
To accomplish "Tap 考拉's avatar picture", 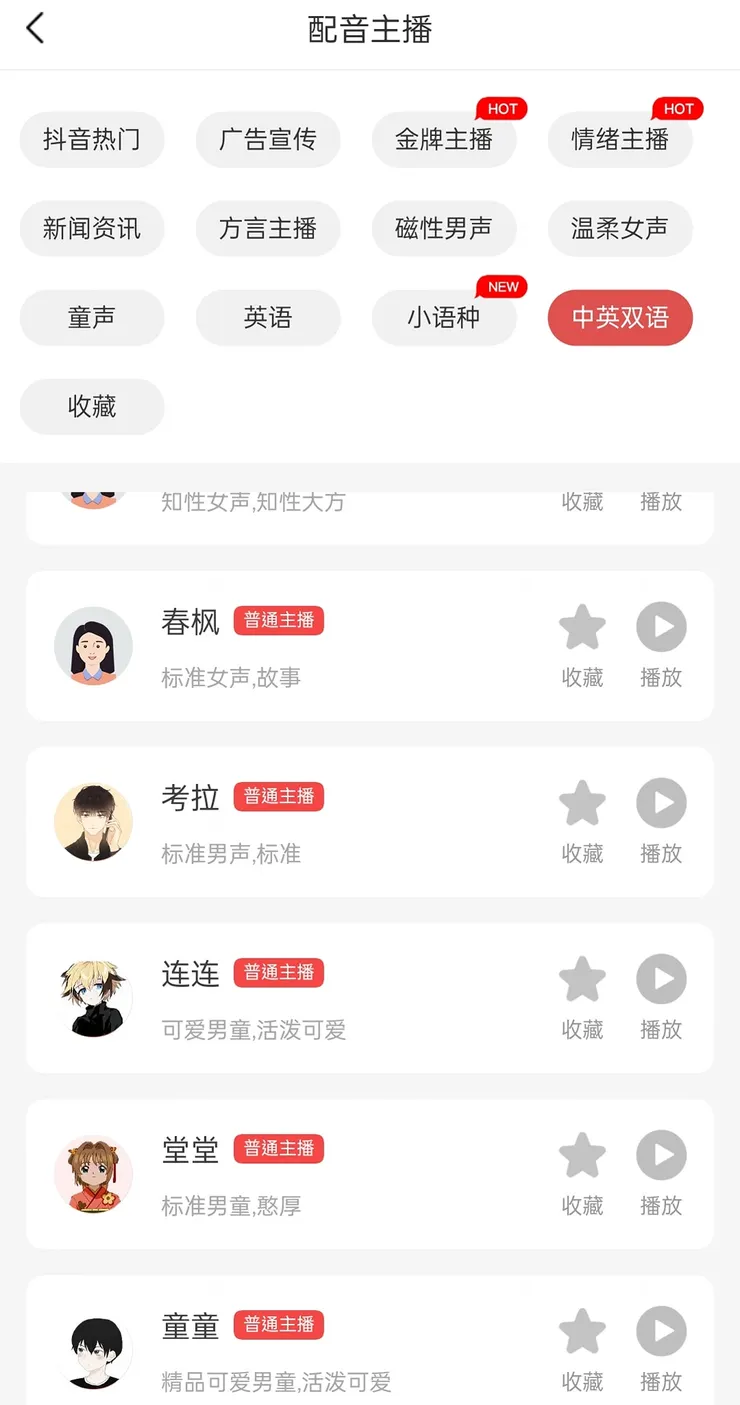I will 93,821.
